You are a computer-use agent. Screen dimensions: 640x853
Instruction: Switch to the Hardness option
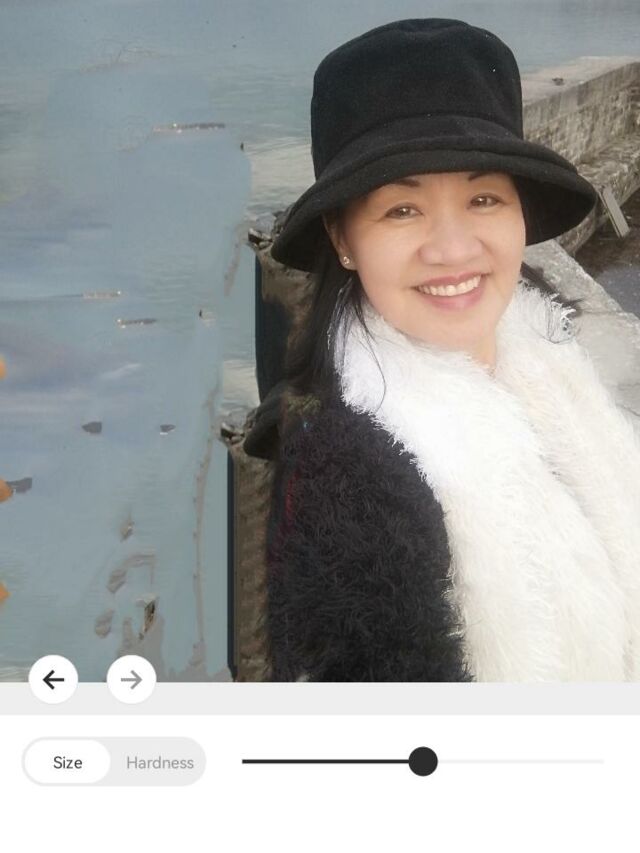tap(159, 762)
